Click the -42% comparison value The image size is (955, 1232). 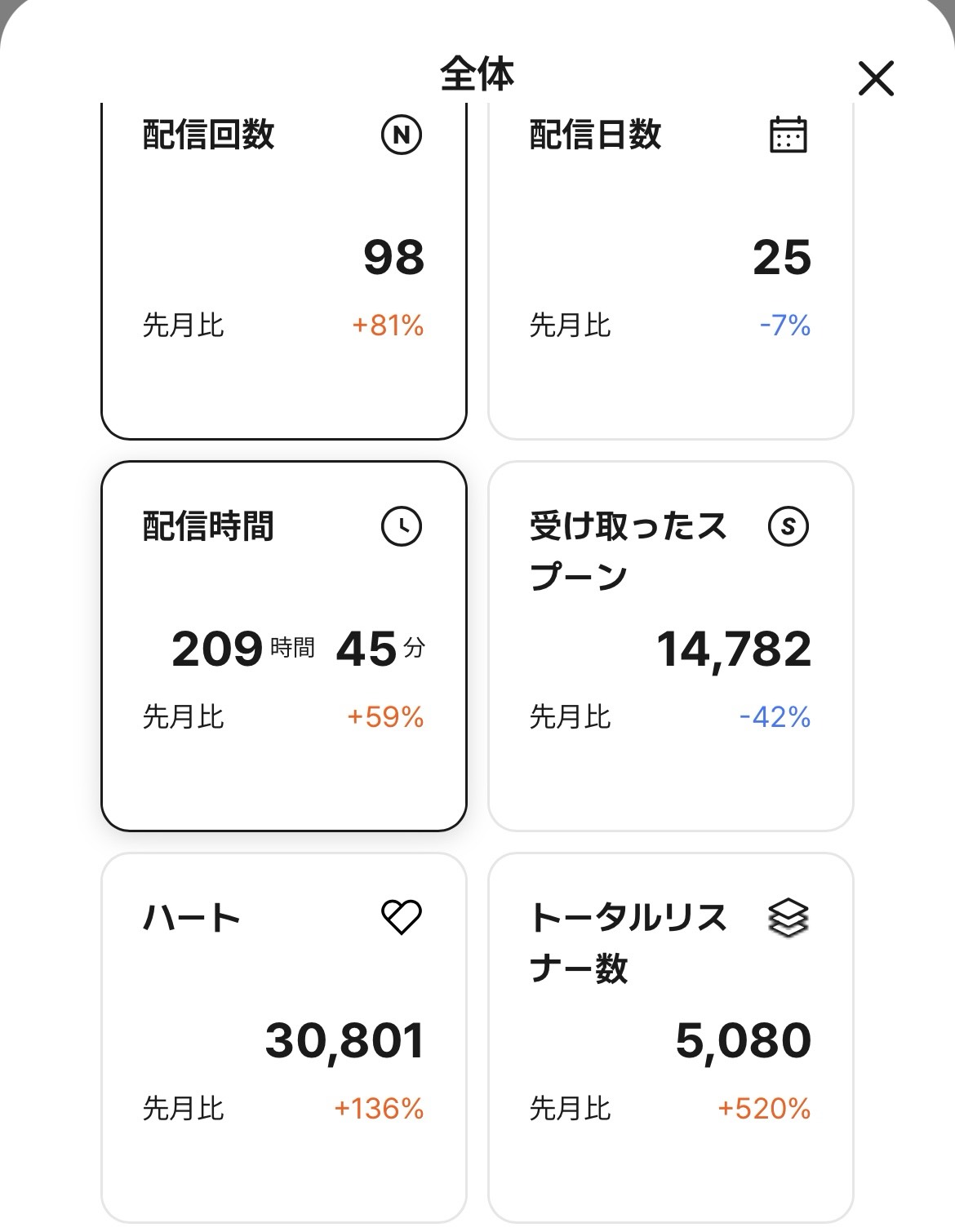pyautogui.click(x=779, y=718)
